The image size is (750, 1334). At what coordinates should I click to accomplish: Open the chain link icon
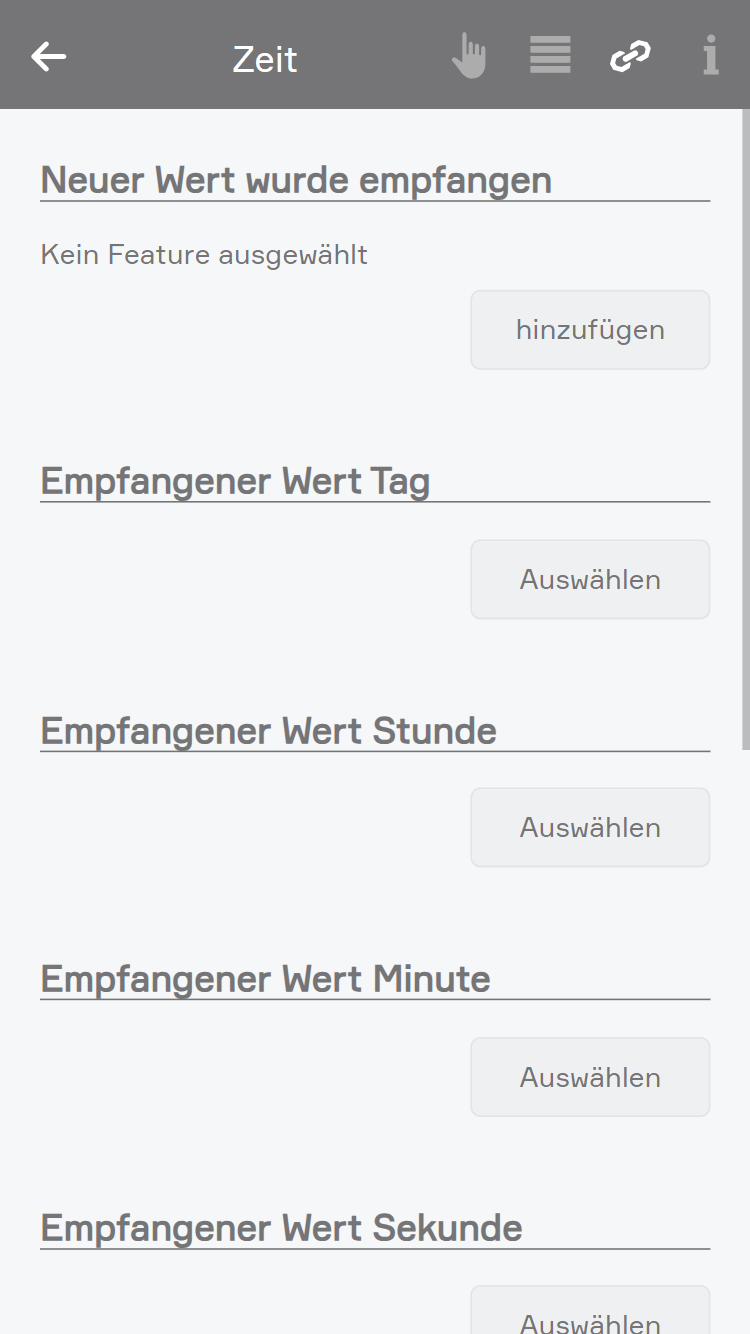[630, 56]
